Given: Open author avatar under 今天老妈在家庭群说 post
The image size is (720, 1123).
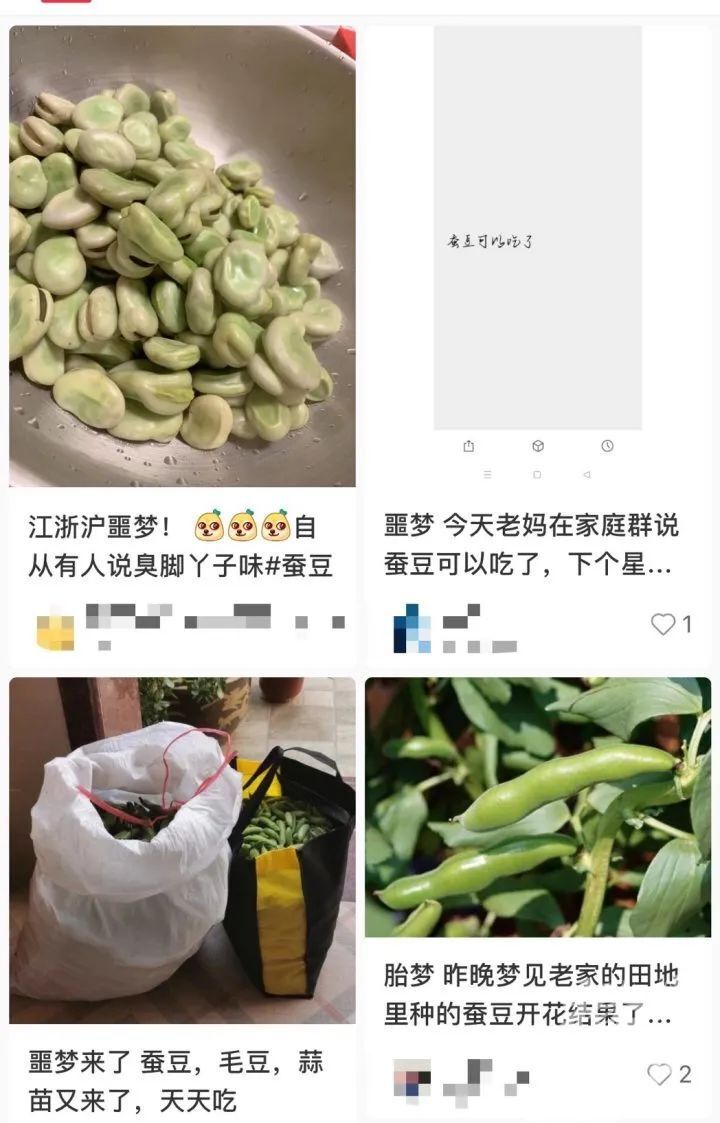Looking at the screenshot, I should (x=412, y=628).
